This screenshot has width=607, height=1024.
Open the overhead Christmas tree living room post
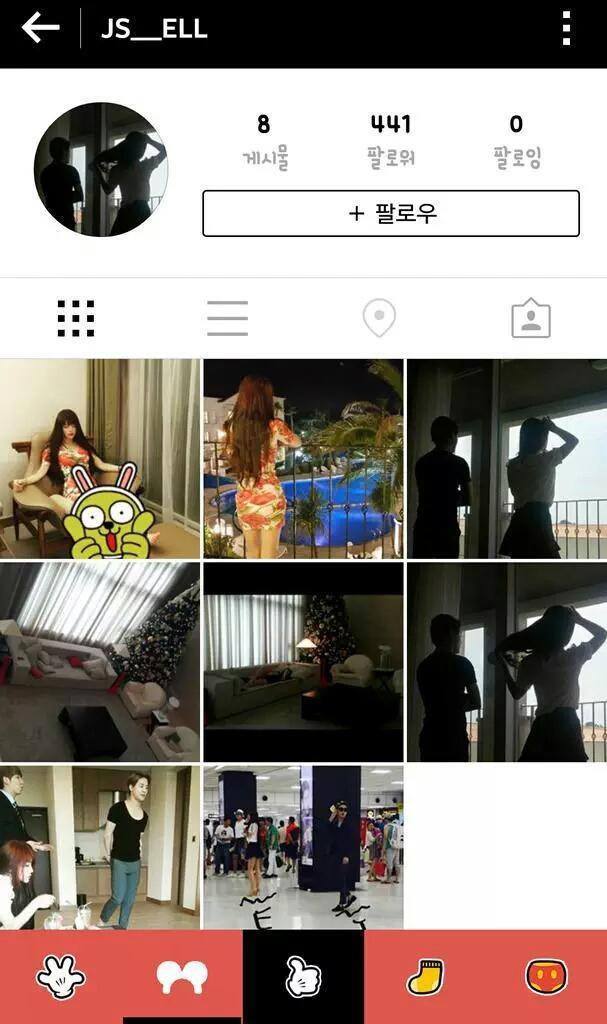100,662
